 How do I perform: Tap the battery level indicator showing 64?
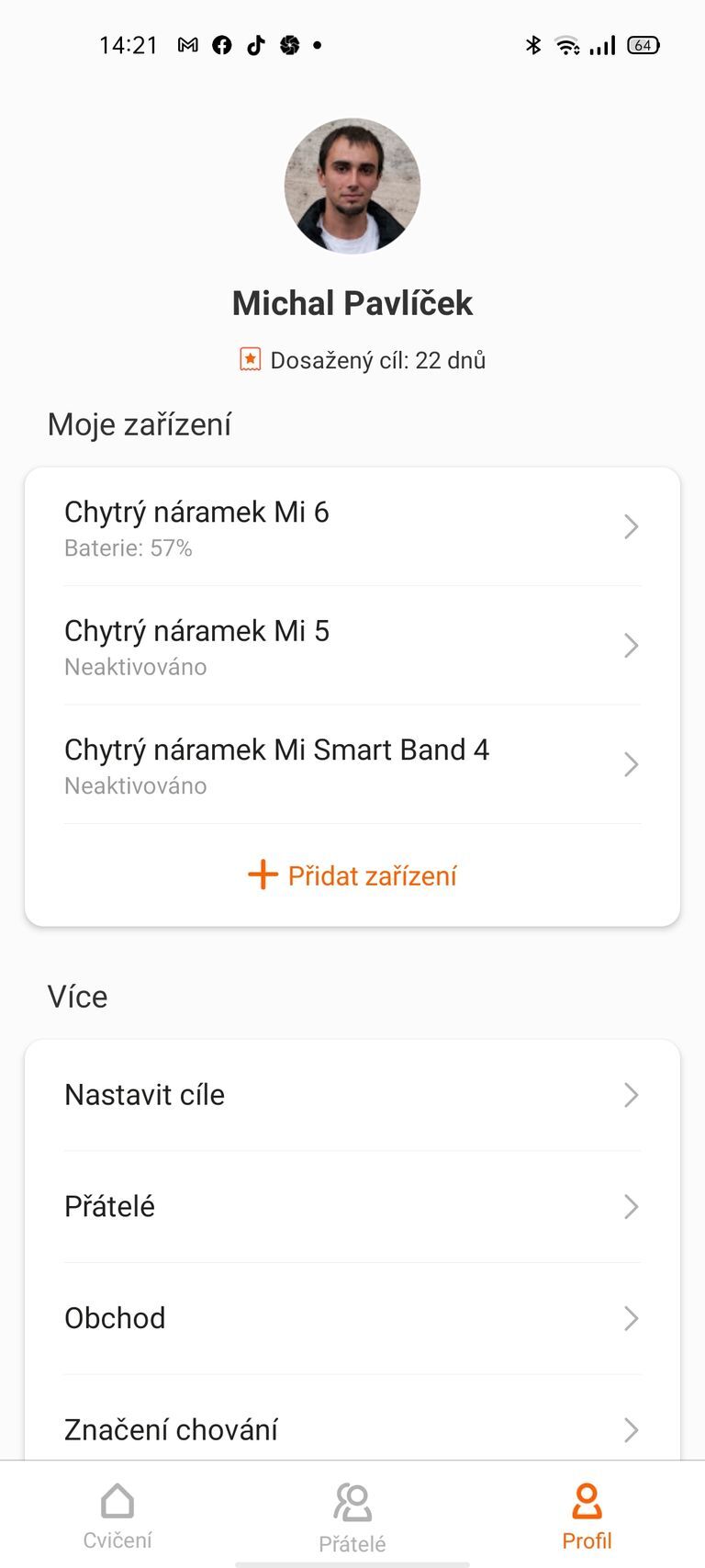click(643, 44)
